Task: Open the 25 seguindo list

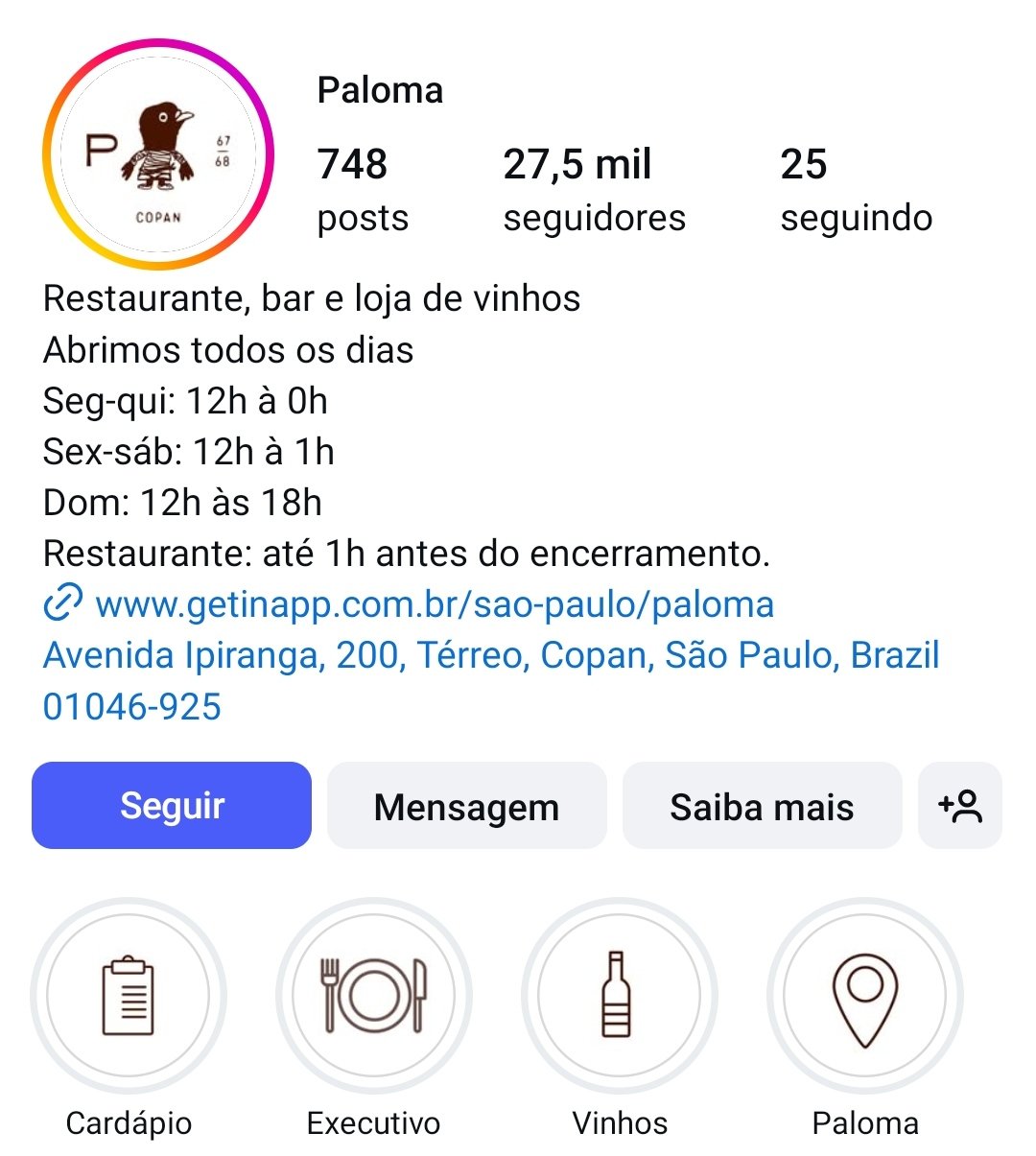Action: [x=856, y=190]
